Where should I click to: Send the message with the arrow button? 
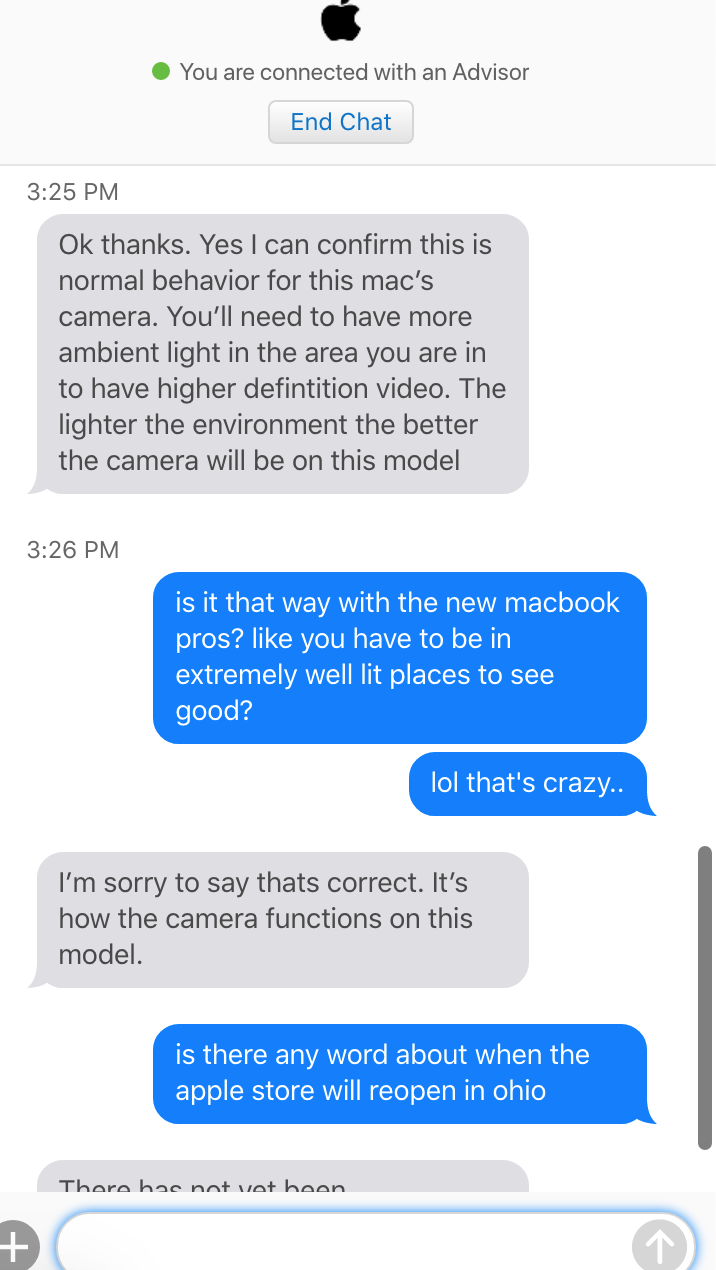[660, 1246]
